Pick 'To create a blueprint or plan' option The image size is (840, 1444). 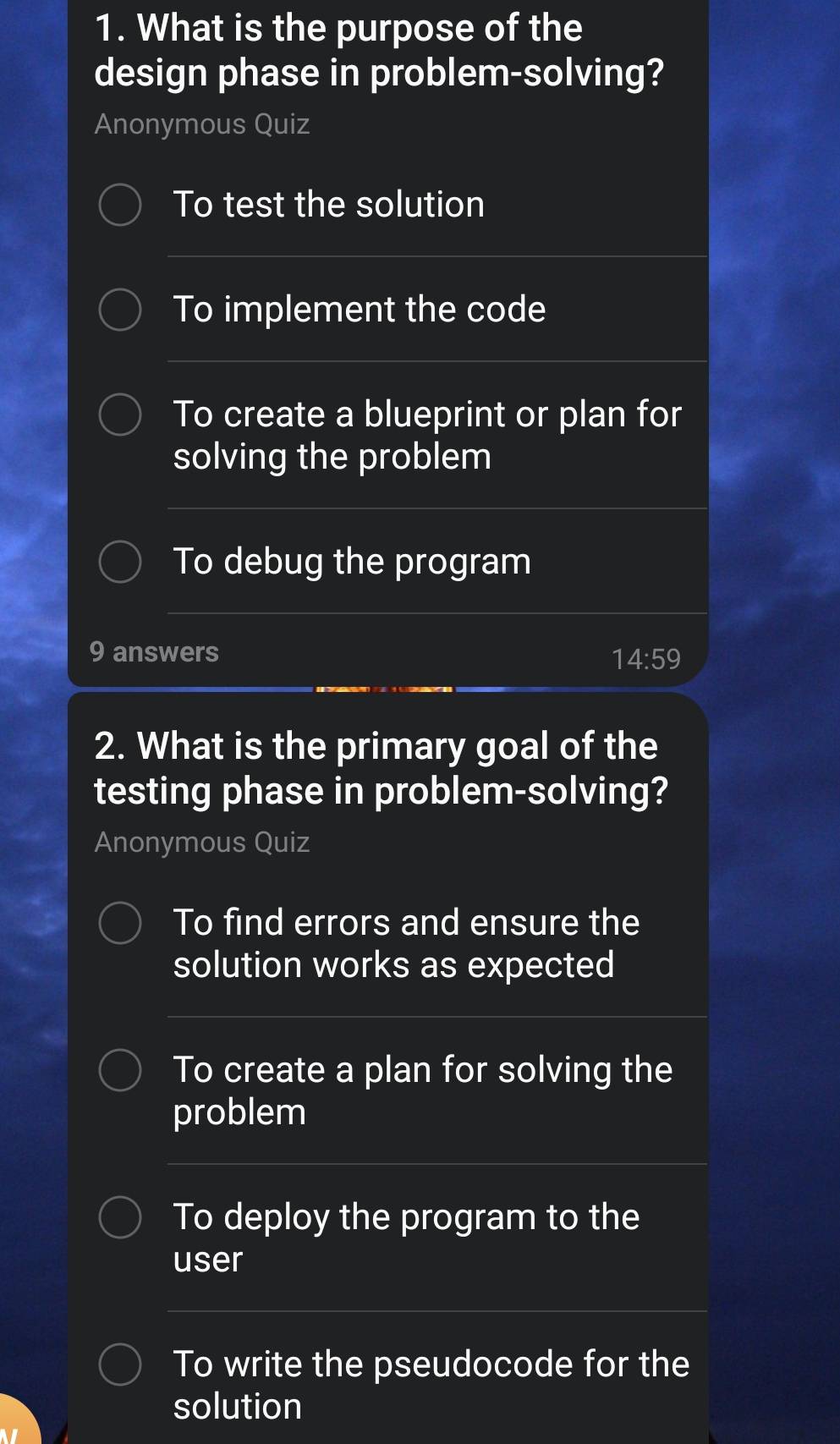click(120, 415)
